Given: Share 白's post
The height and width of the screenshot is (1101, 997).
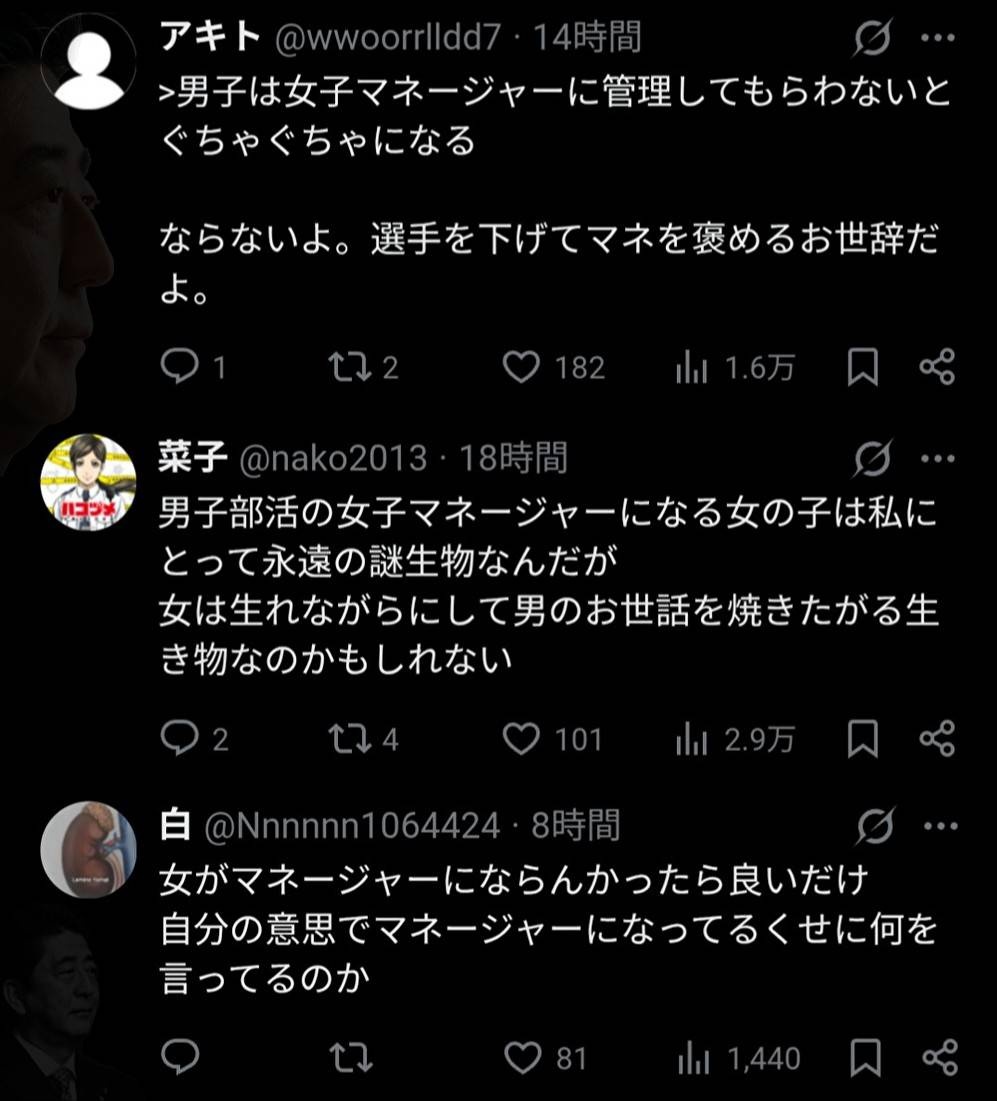Looking at the screenshot, I should 937,1057.
